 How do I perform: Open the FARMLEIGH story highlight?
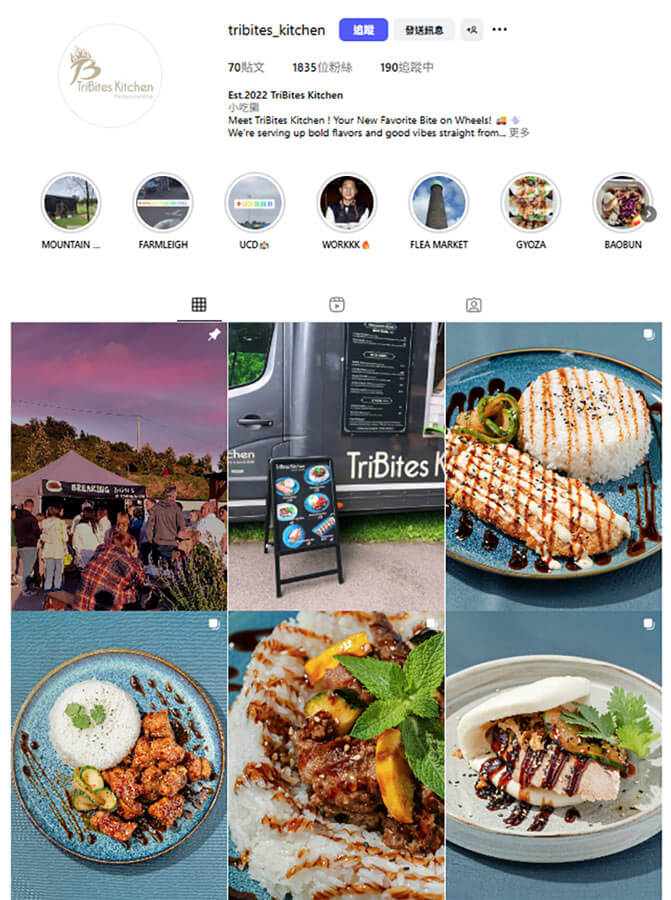click(163, 203)
